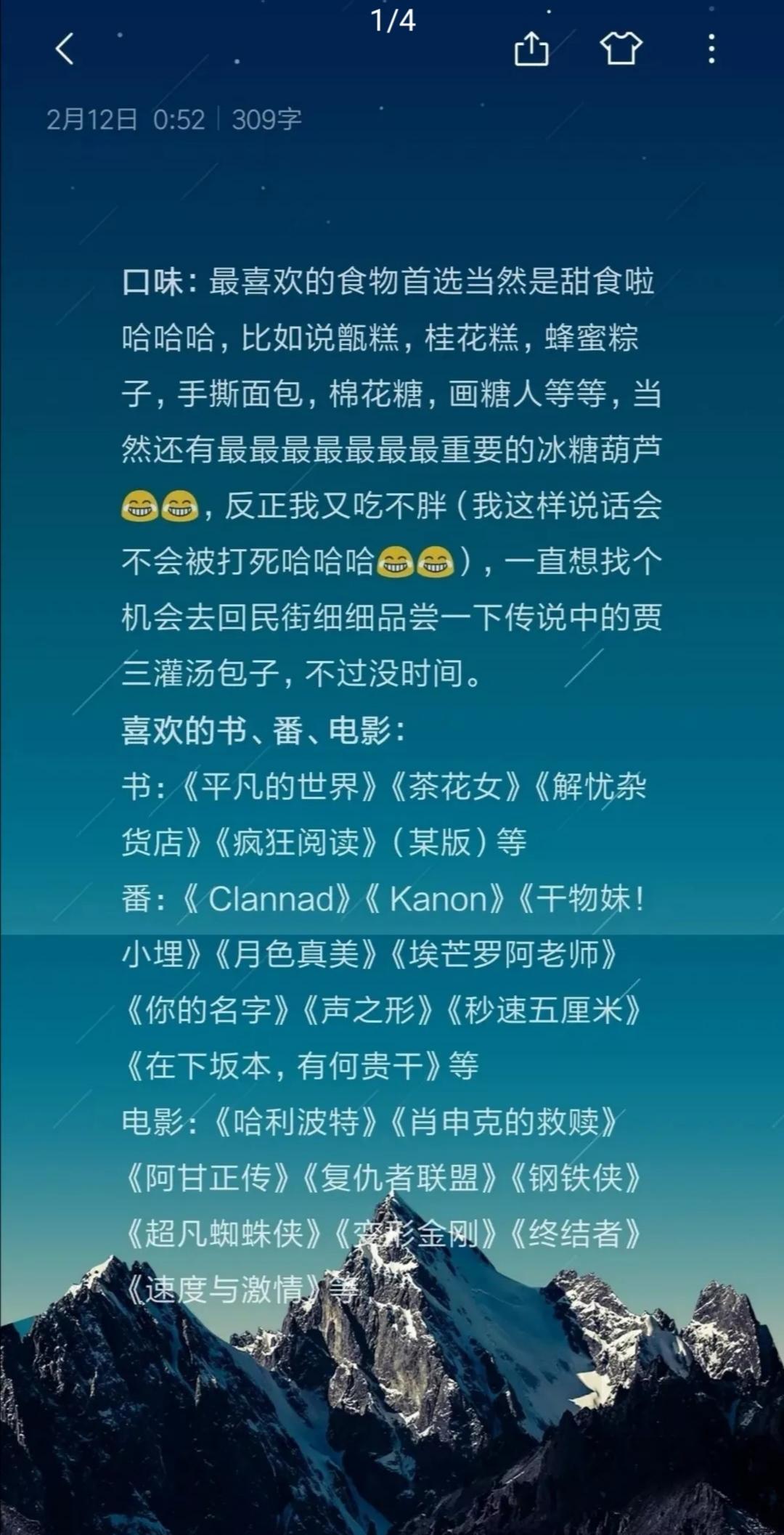Go back using the back arrow
Image resolution: width=784 pixels, height=1535 pixels.
pyautogui.click(x=65, y=49)
